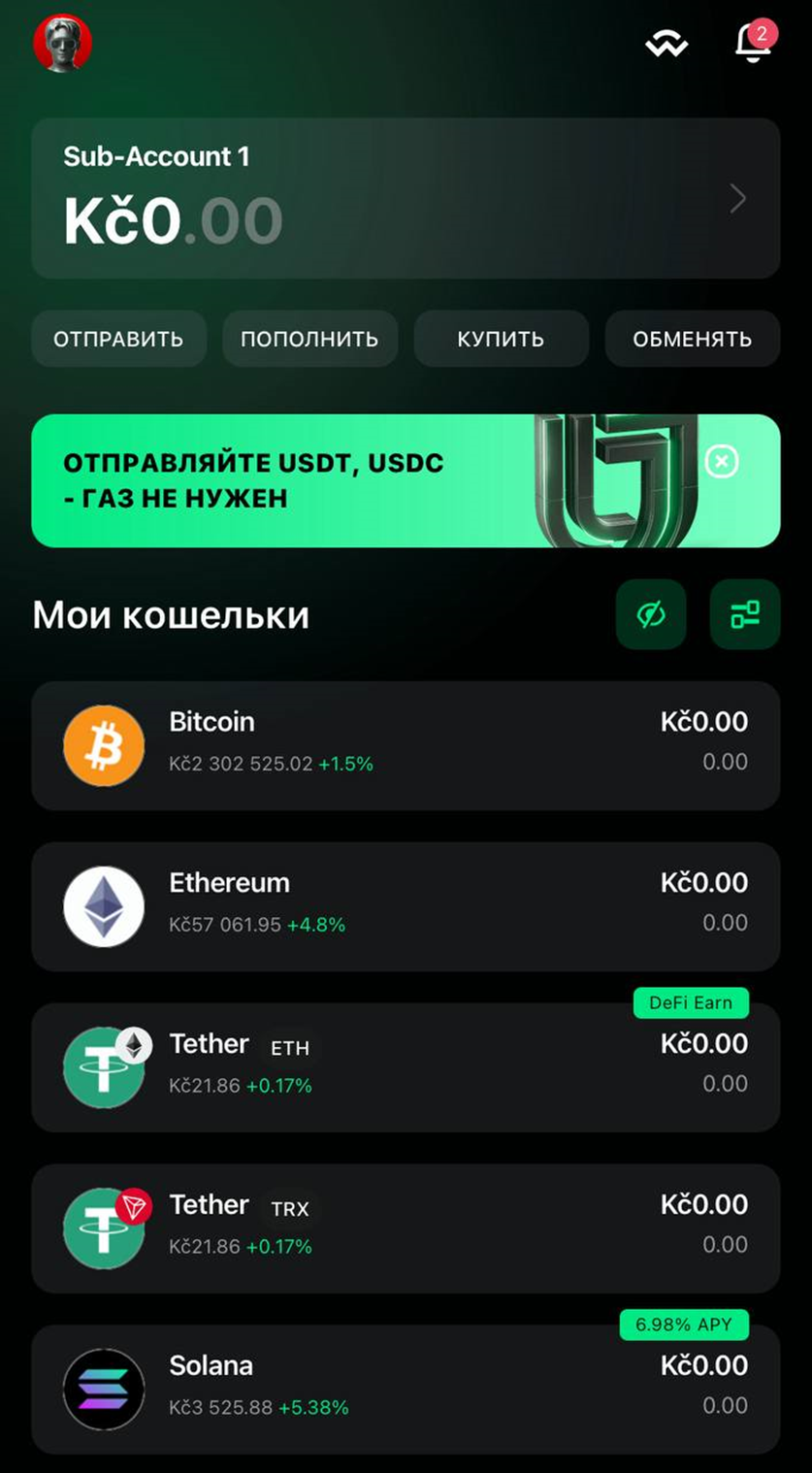Open the USDT, USDC gasless banner

tap(291, 481)
